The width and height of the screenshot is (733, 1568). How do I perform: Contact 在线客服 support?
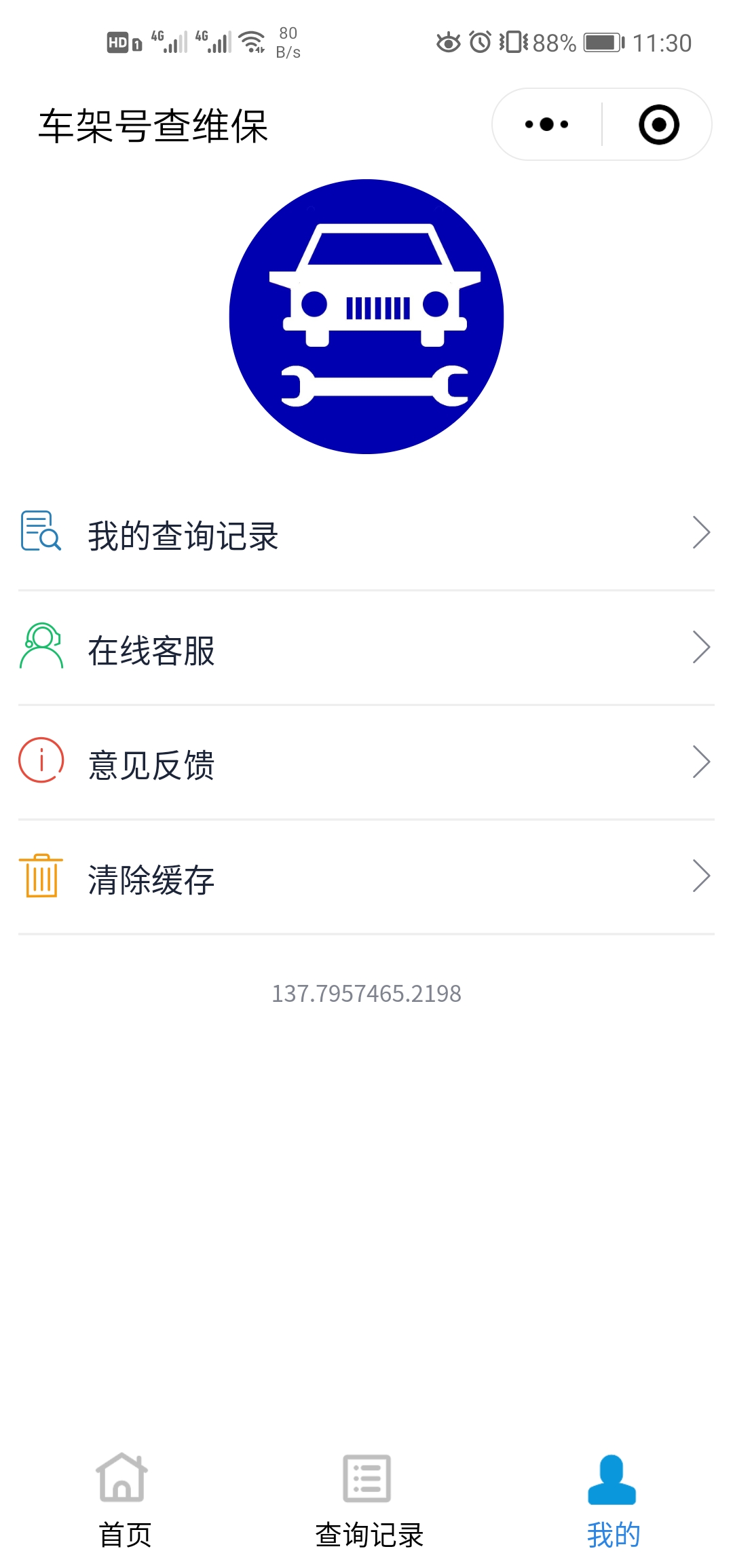(x=366, y=648)
